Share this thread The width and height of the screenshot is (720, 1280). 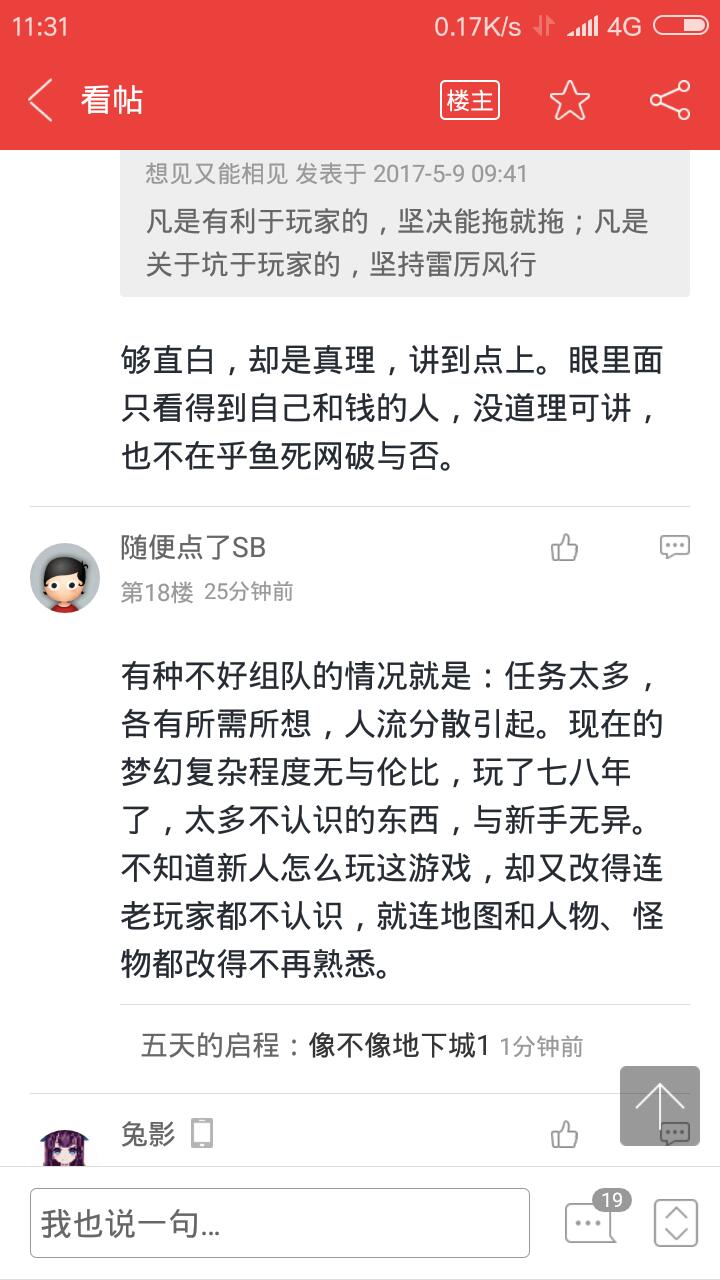(x=670, y=100)
